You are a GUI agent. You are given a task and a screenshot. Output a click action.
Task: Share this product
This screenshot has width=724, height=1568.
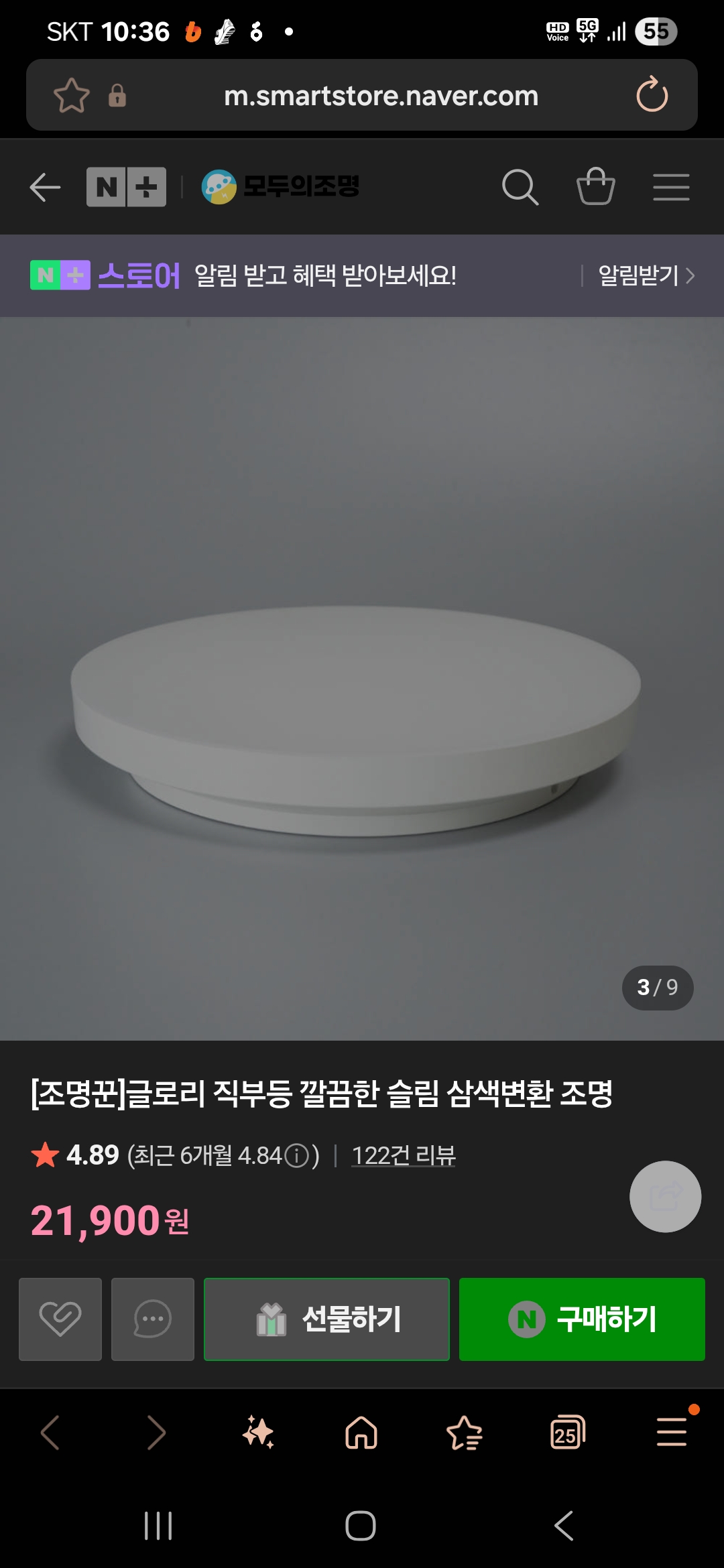(665, 1196)
